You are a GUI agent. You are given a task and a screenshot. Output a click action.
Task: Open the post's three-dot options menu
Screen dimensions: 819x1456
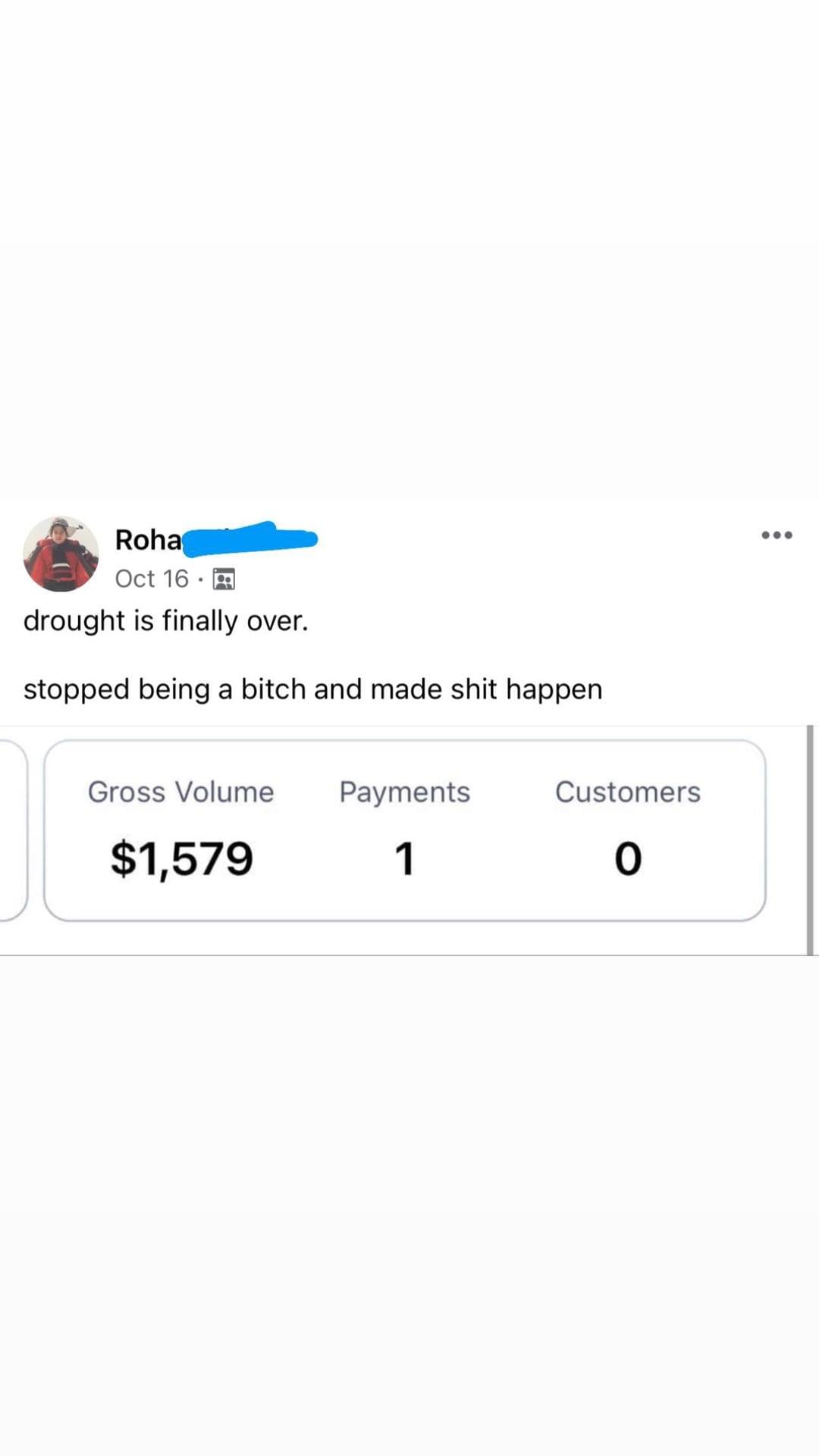777,535
